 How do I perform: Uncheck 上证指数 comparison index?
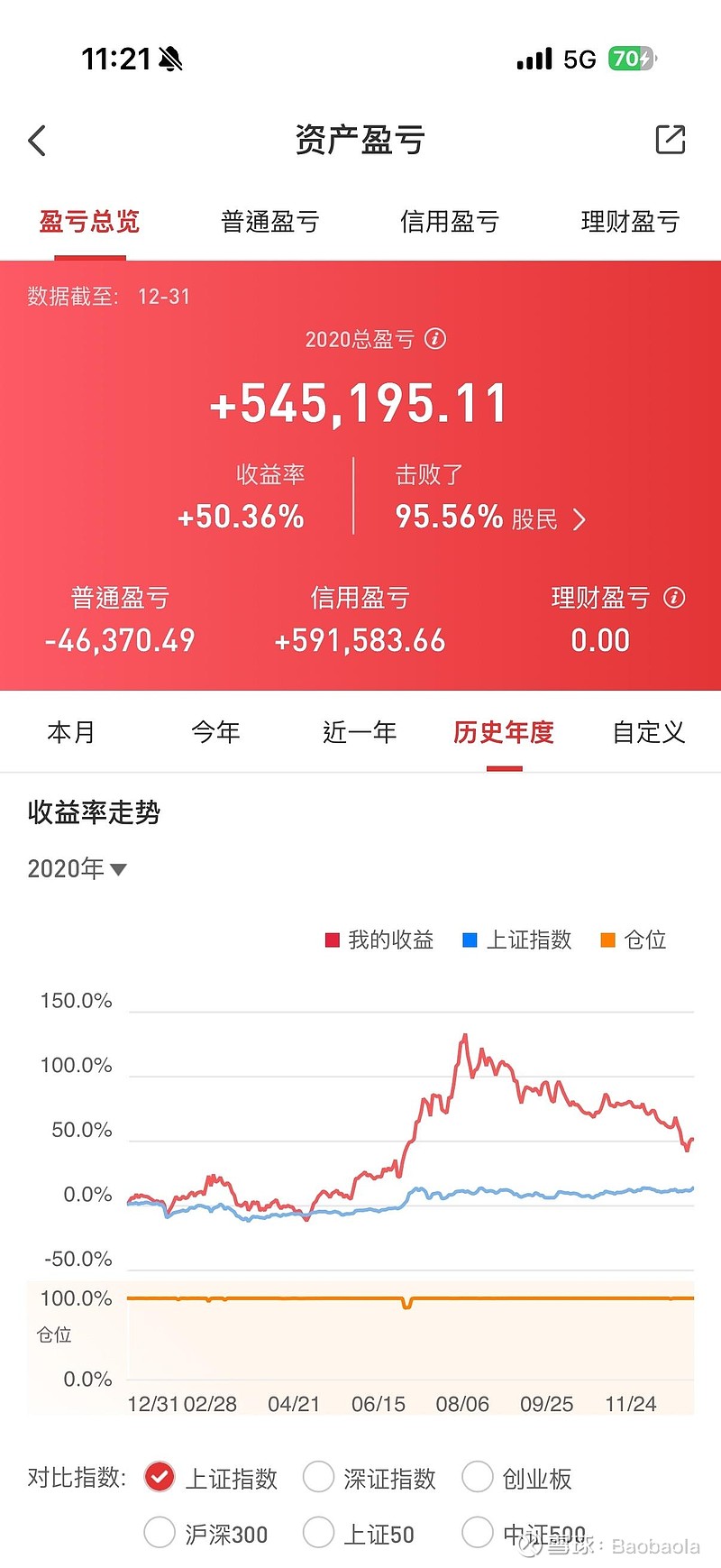(x=160, y=1477)
